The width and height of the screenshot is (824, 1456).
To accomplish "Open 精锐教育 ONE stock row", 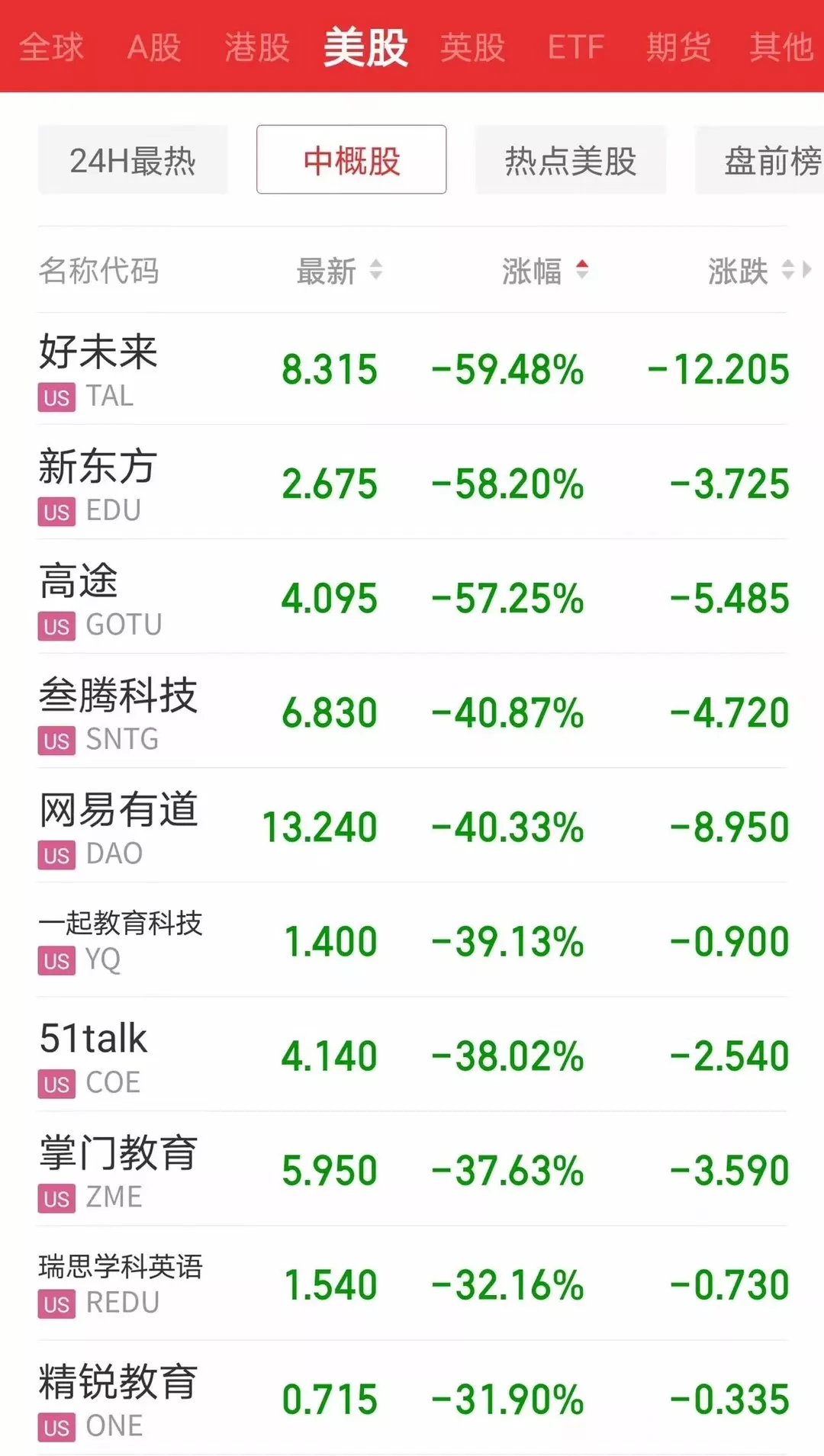I will [412, 1398].
